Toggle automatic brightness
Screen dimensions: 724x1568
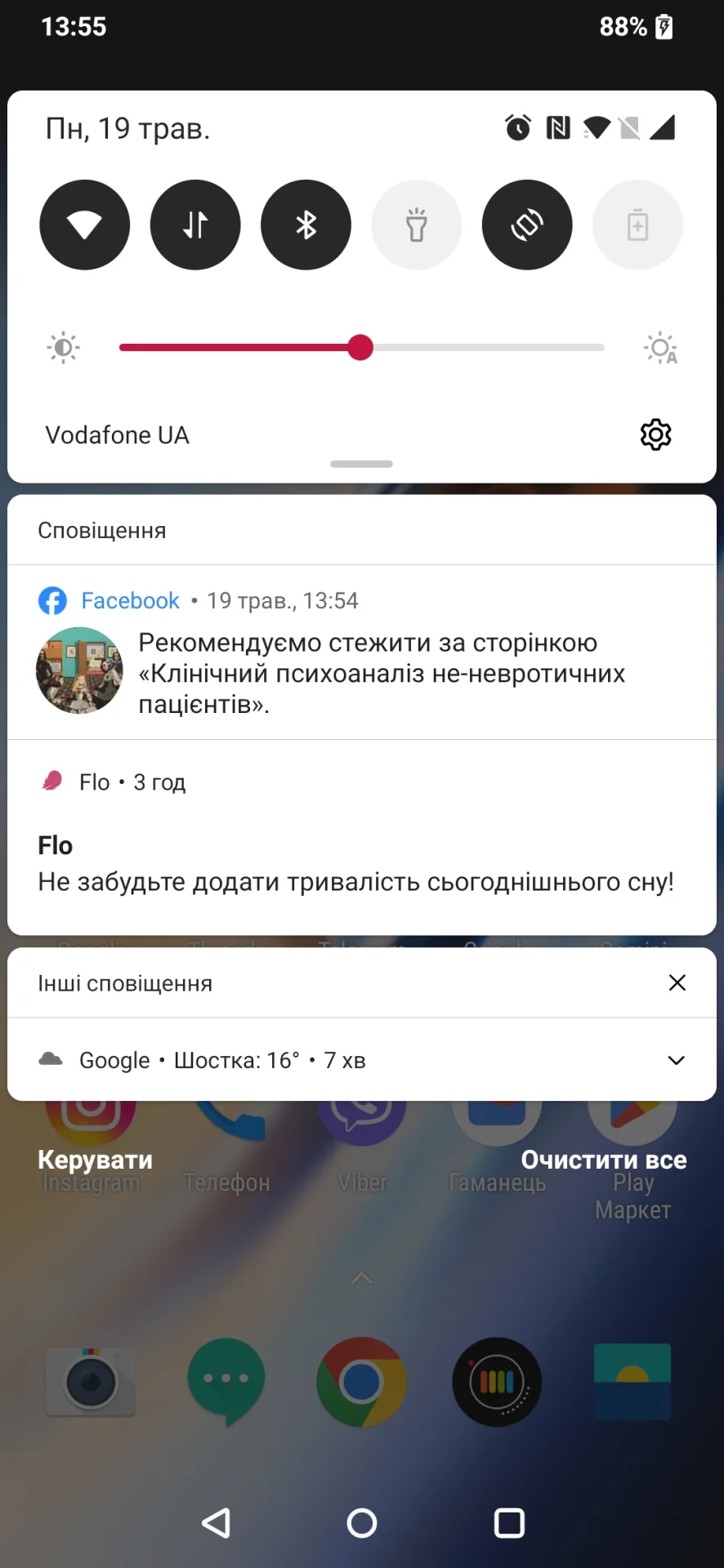660,348
